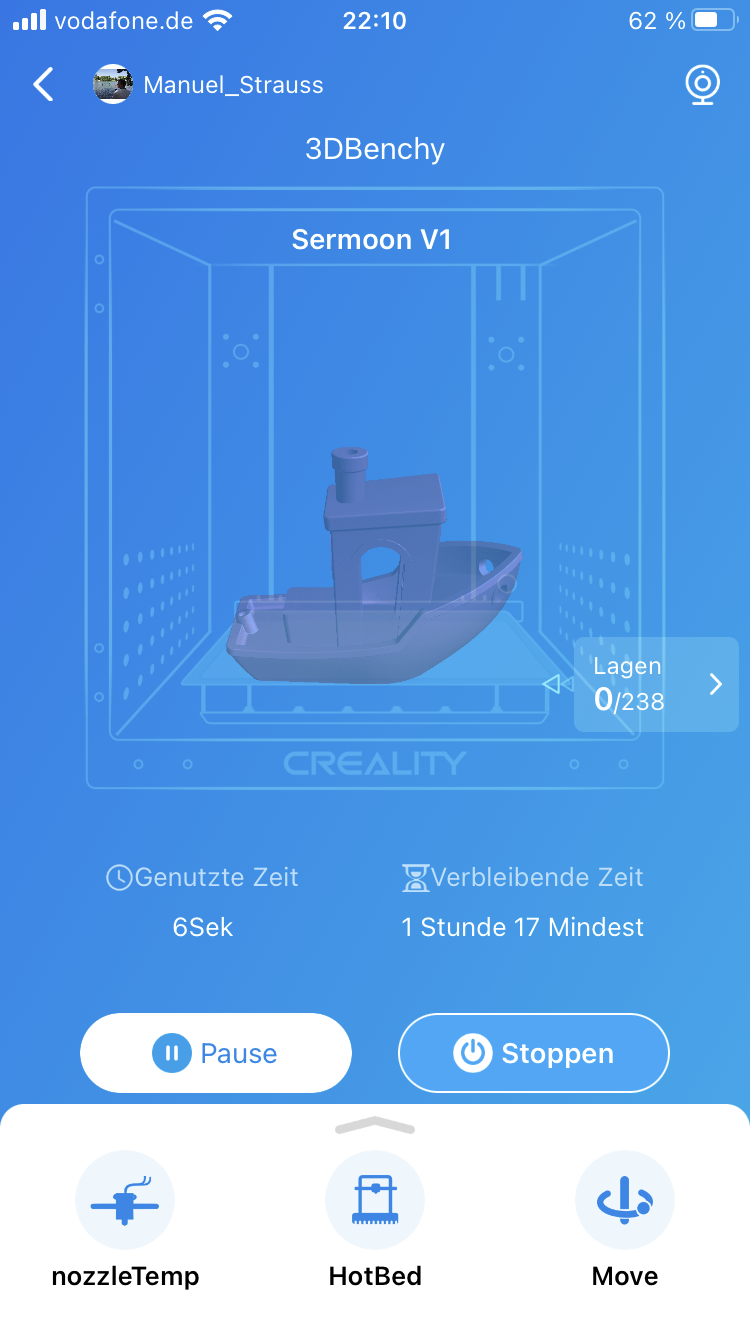Click the clock icon beside Genutzte Zeit

pyautogui.click(x=119, y=877)
